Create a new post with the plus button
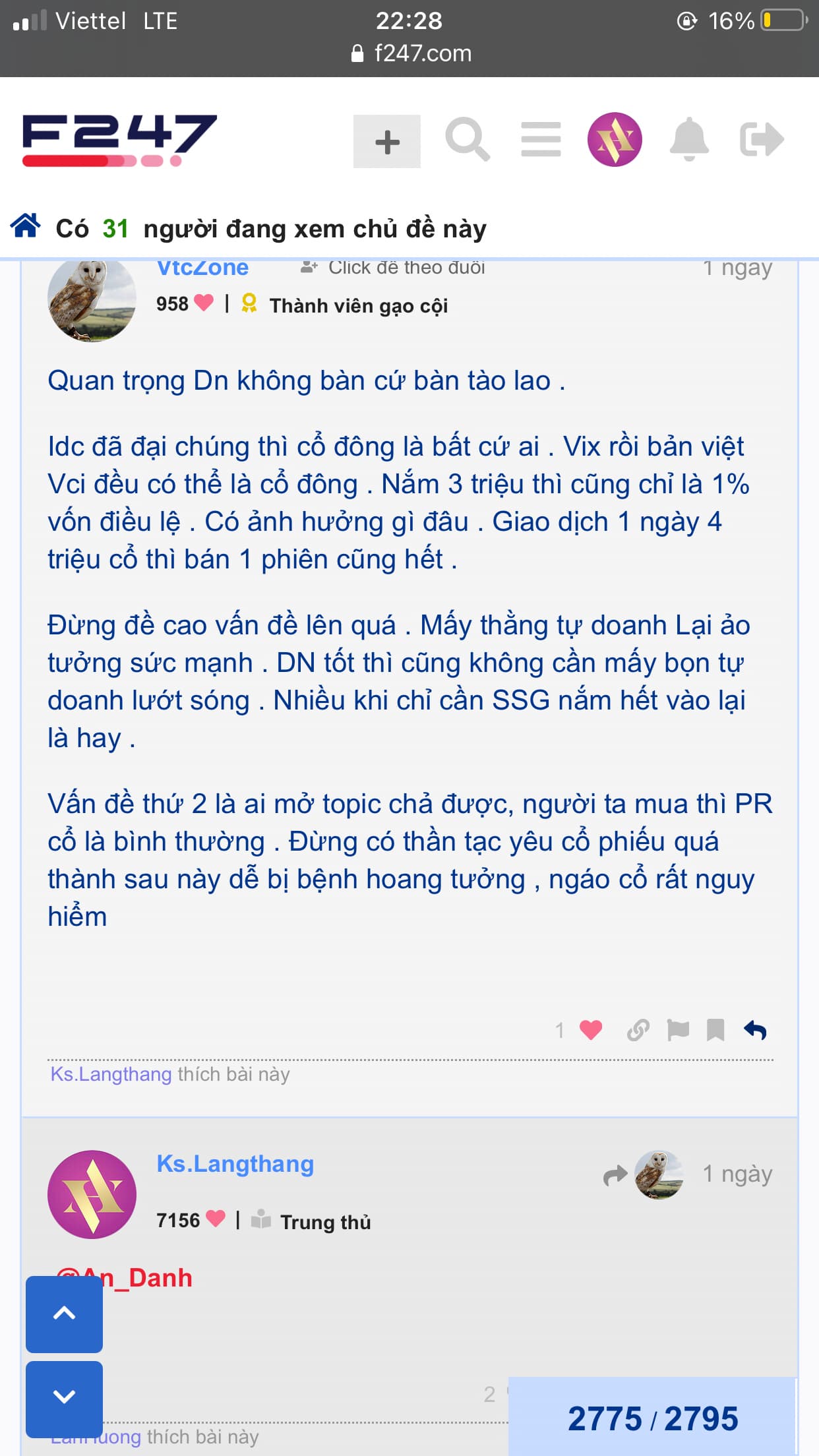 point(387,141)
